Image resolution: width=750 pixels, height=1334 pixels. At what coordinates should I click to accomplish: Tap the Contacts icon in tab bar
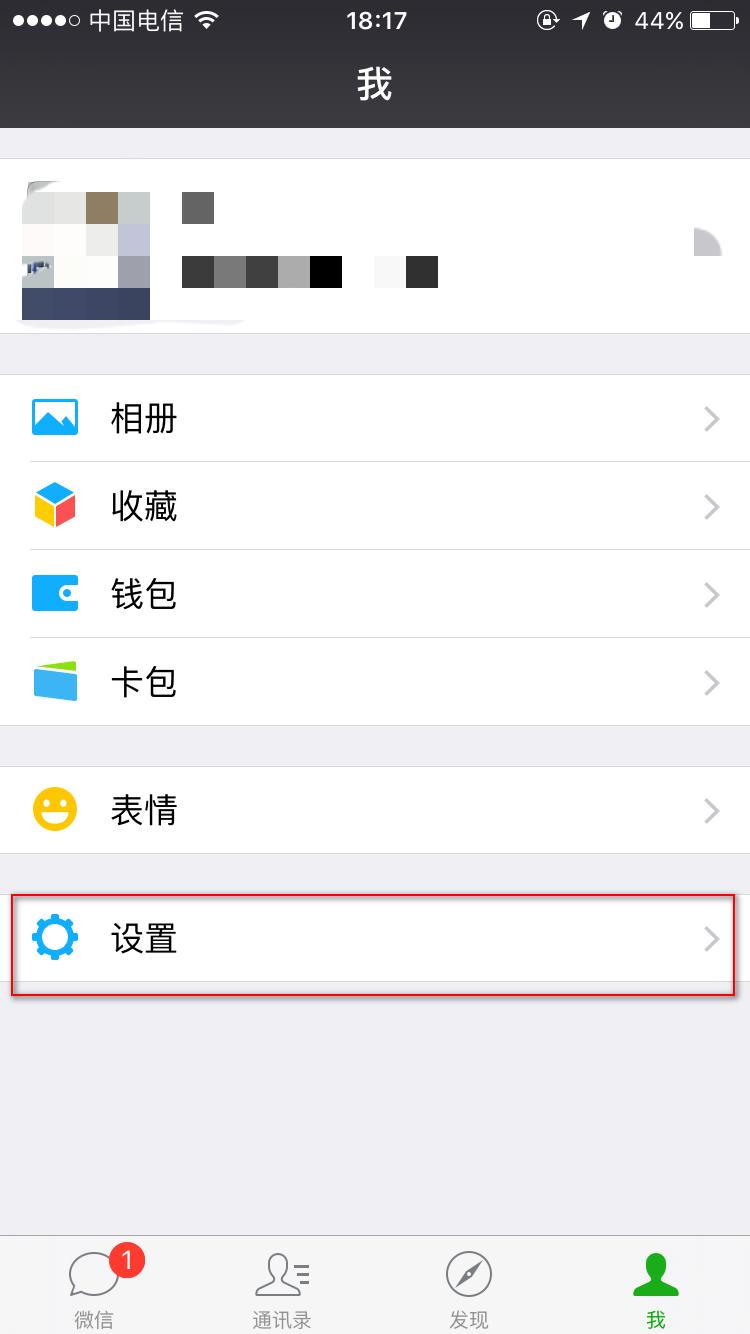(281, 1275)
